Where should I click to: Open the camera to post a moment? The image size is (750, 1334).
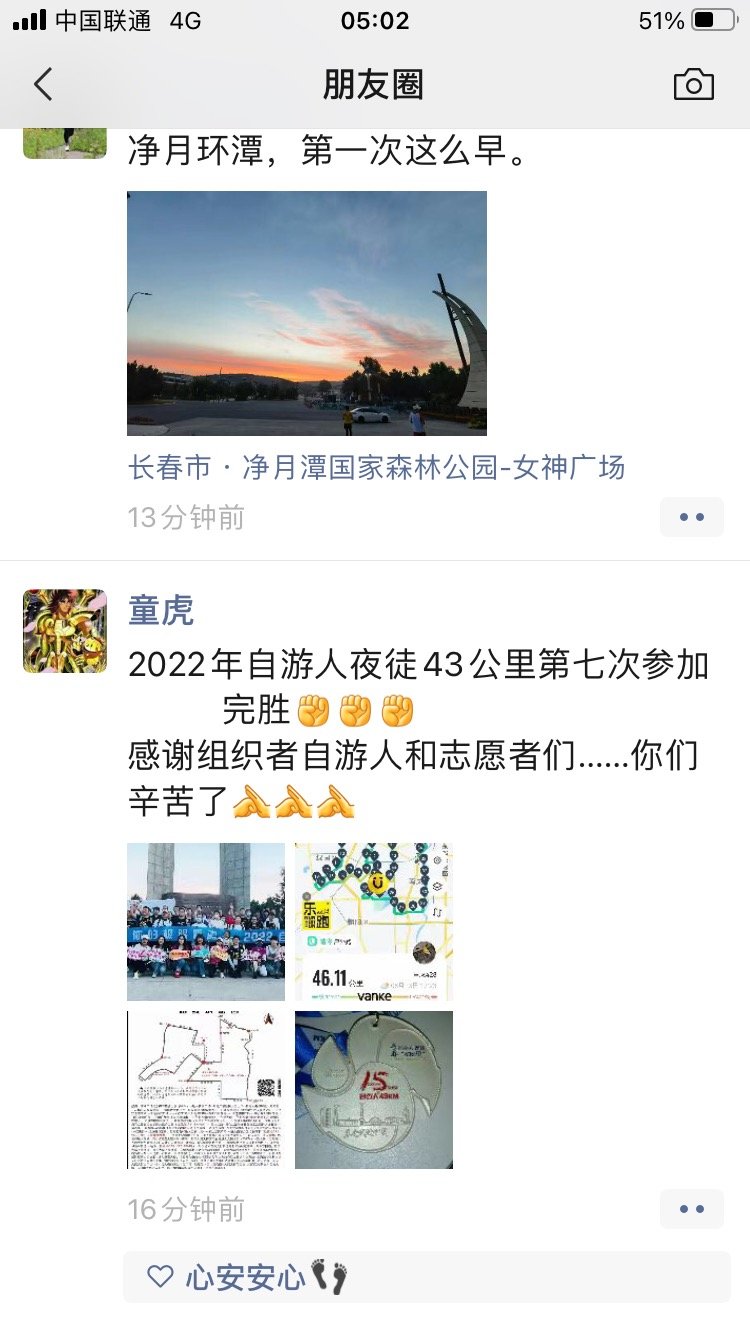(x=693, y=85)
